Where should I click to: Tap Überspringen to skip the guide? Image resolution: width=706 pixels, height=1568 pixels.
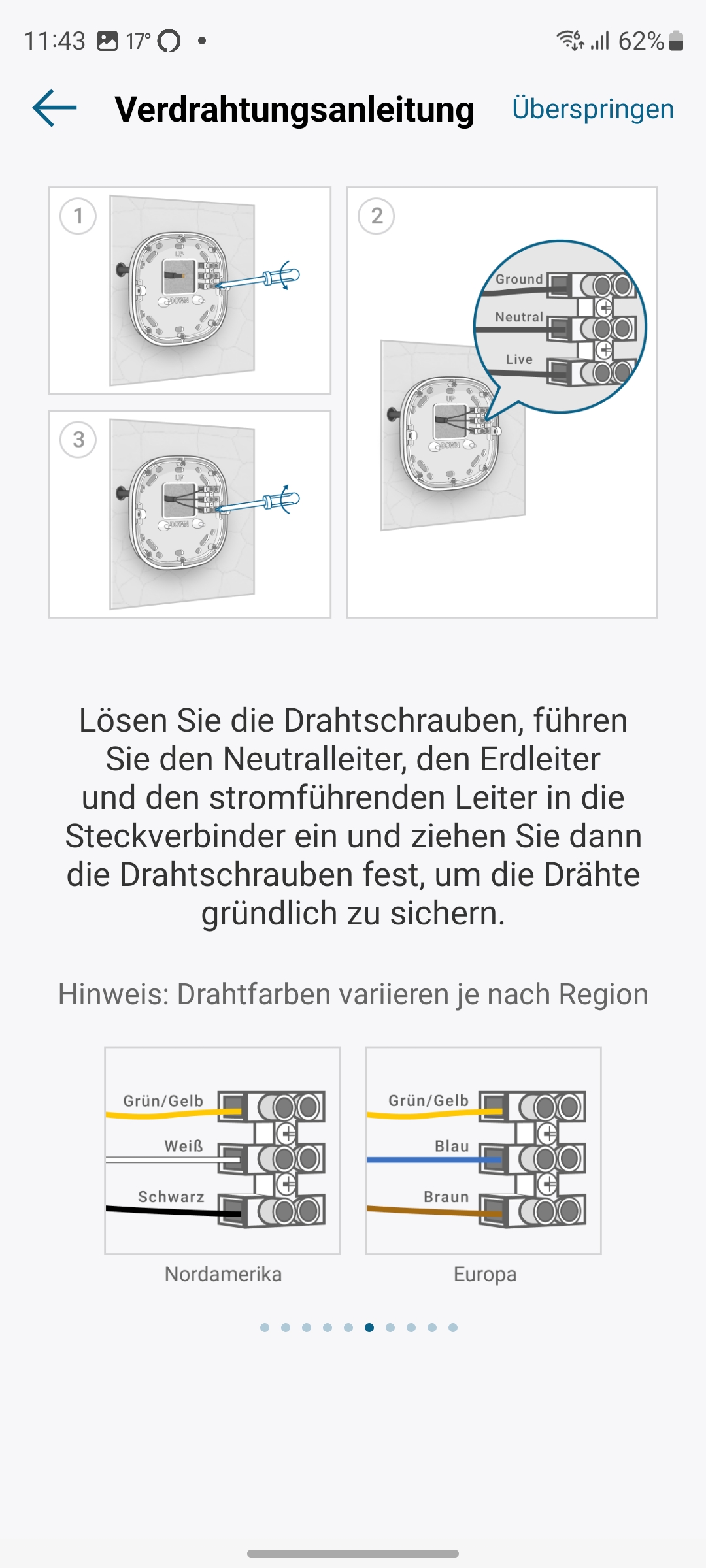pos(592,109)
